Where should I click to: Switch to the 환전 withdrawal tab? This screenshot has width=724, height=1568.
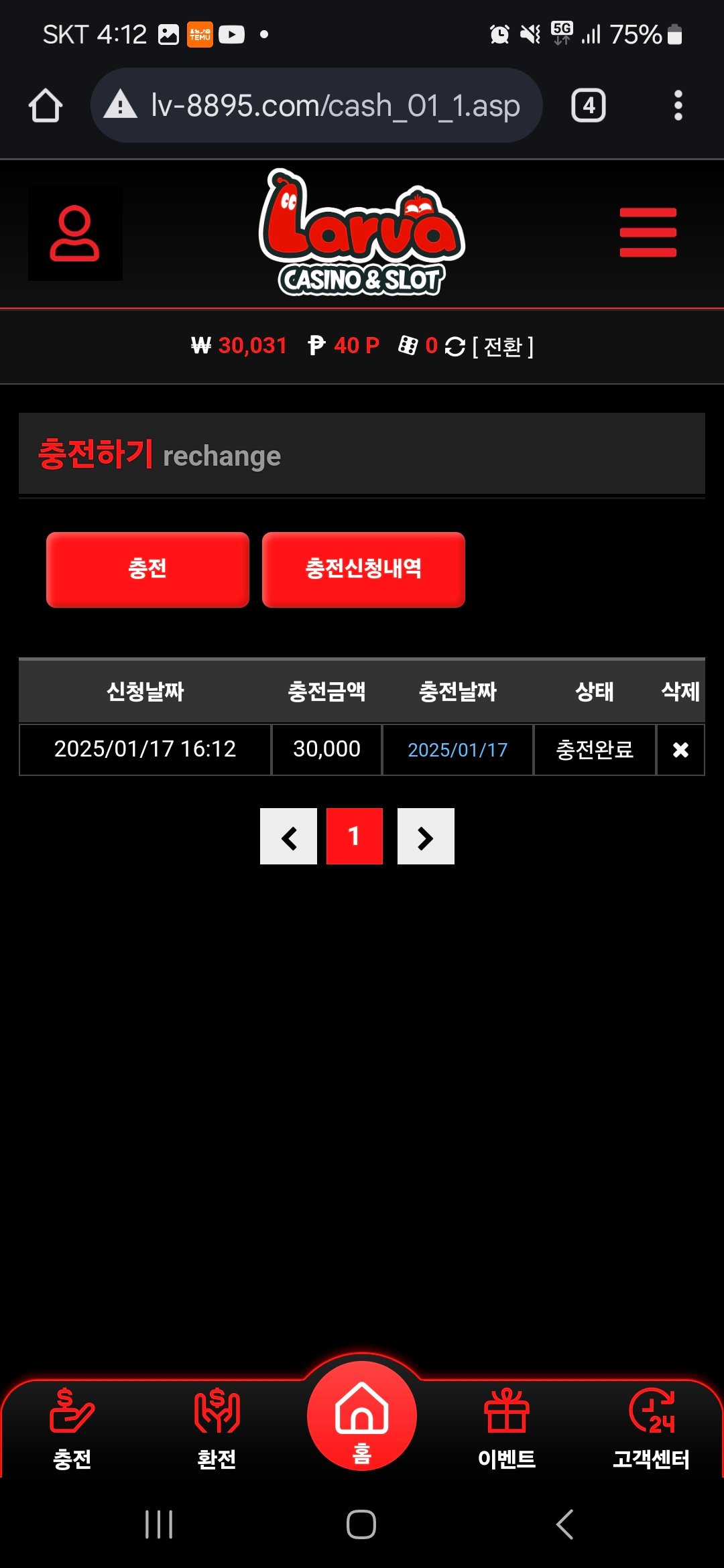(217, 1428)
